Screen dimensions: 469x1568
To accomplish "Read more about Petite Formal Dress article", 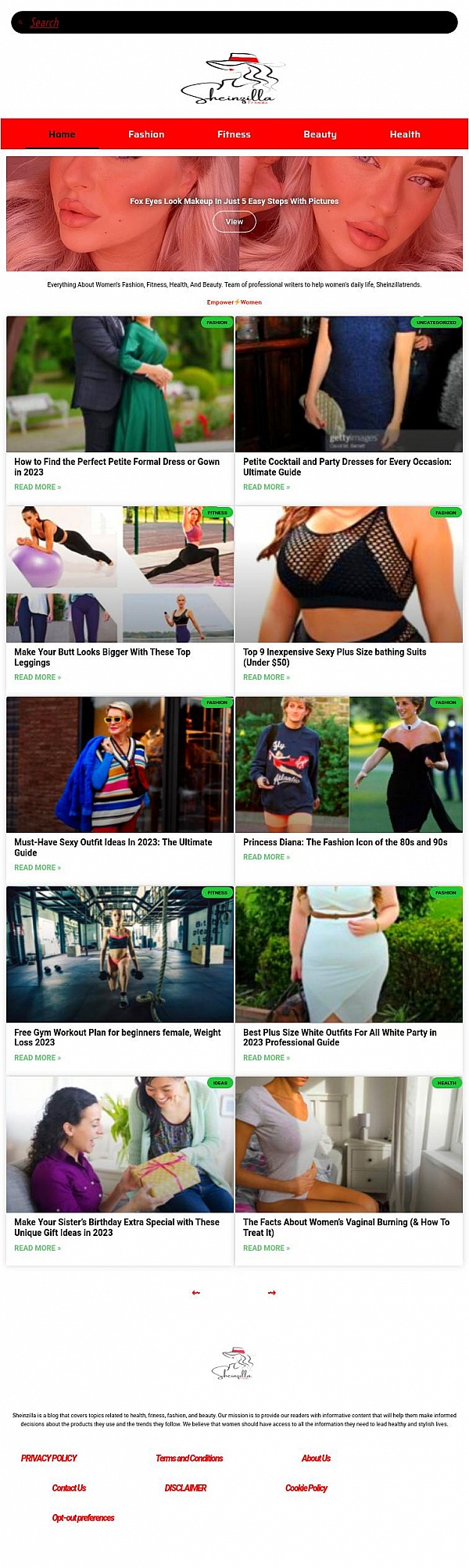I will (x=38, y=488).
